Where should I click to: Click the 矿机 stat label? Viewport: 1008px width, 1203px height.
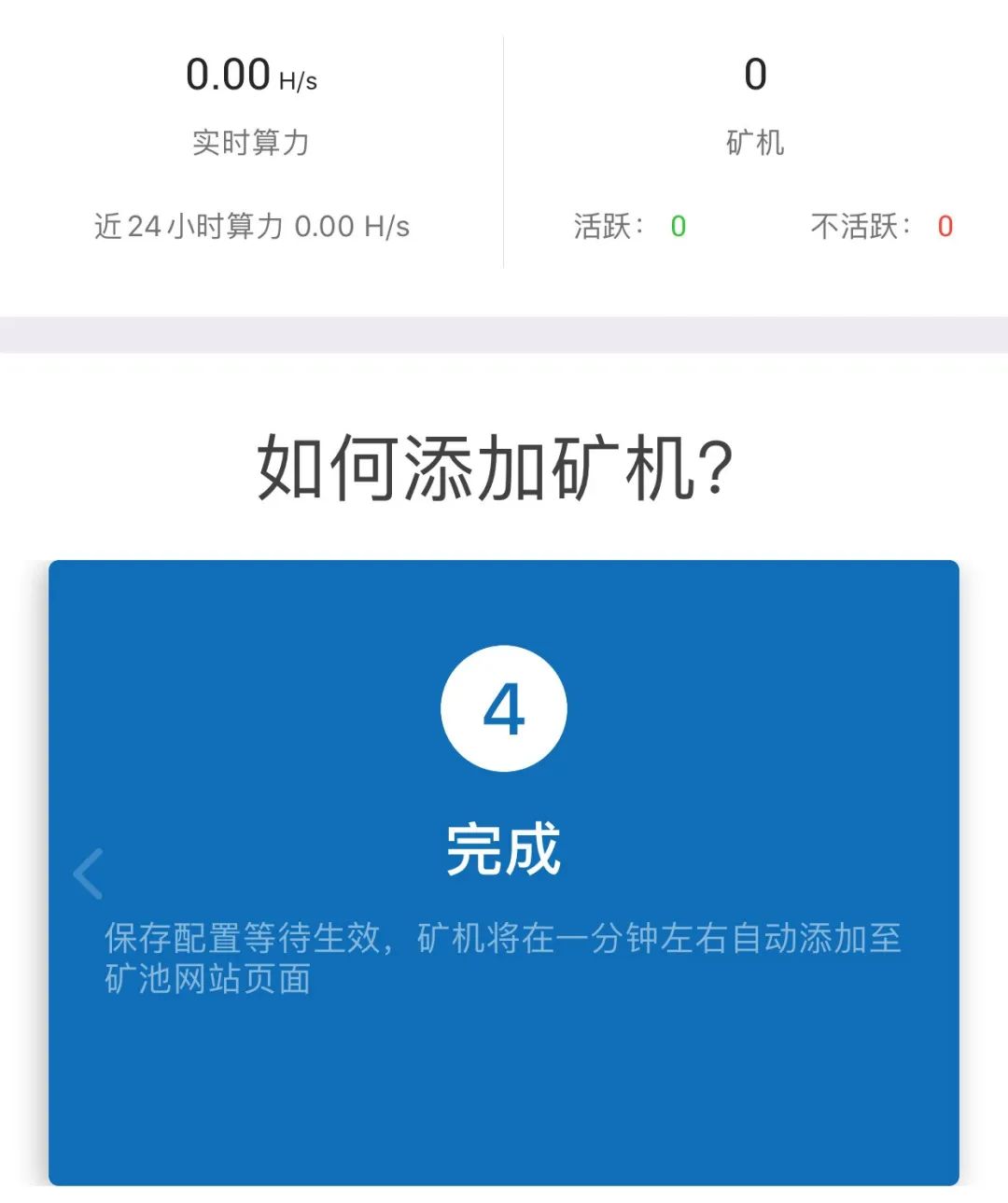pyautogui.click(x=755, y=142)
